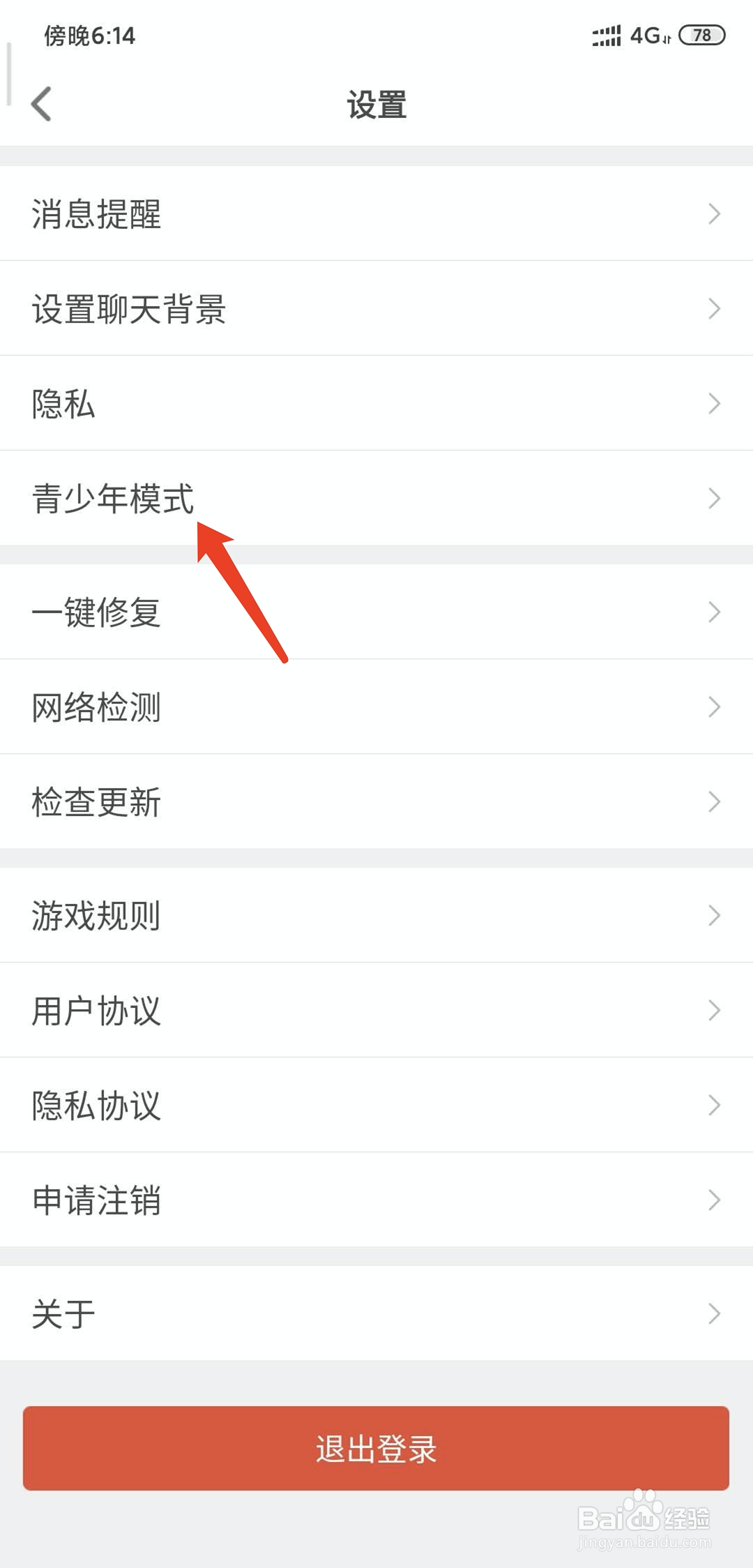Run 网络检测 network check
The image size is (753, 1568).
coord(96,707)
